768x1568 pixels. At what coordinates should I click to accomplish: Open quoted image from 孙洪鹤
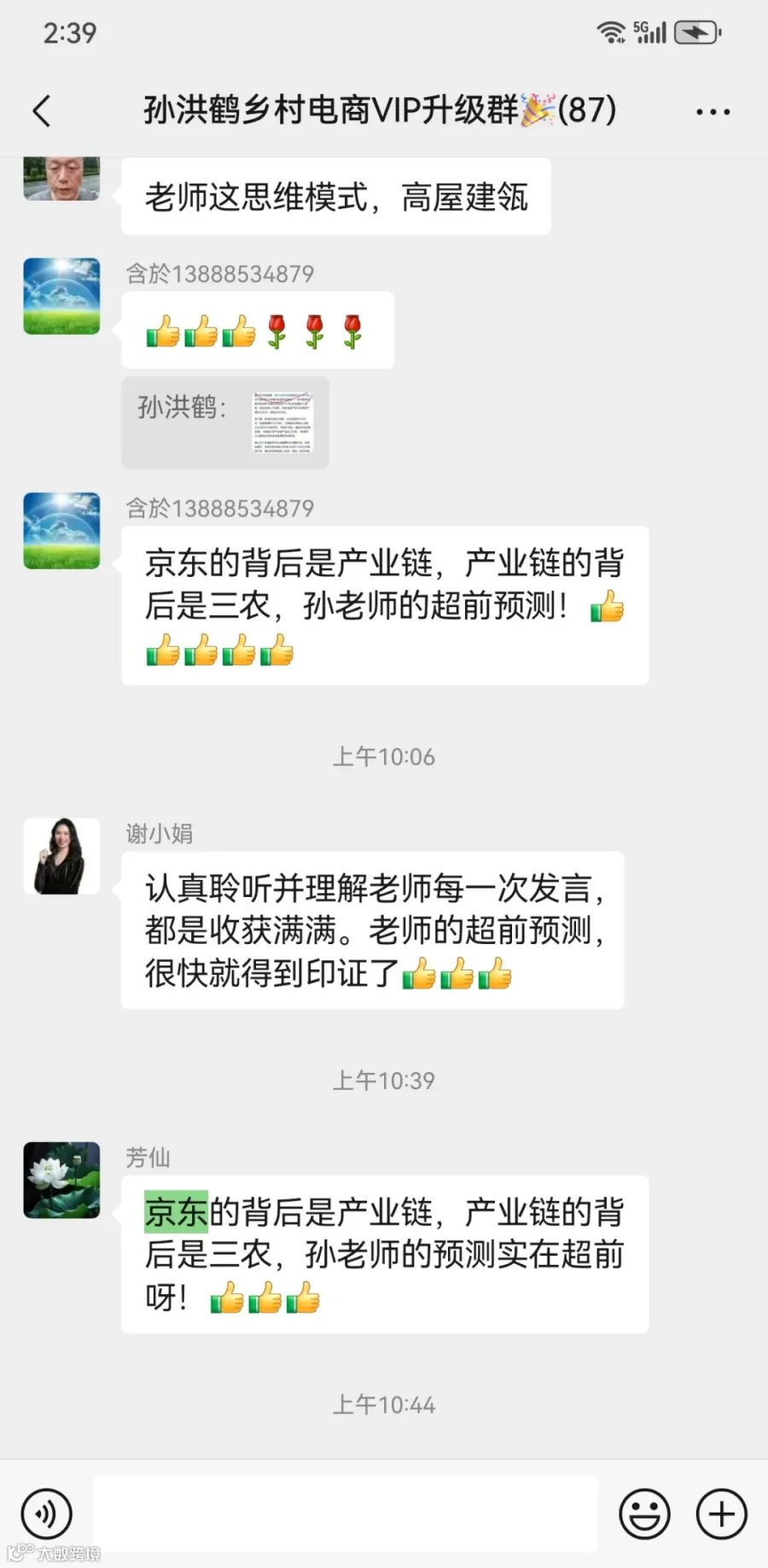tap(282, 422)
